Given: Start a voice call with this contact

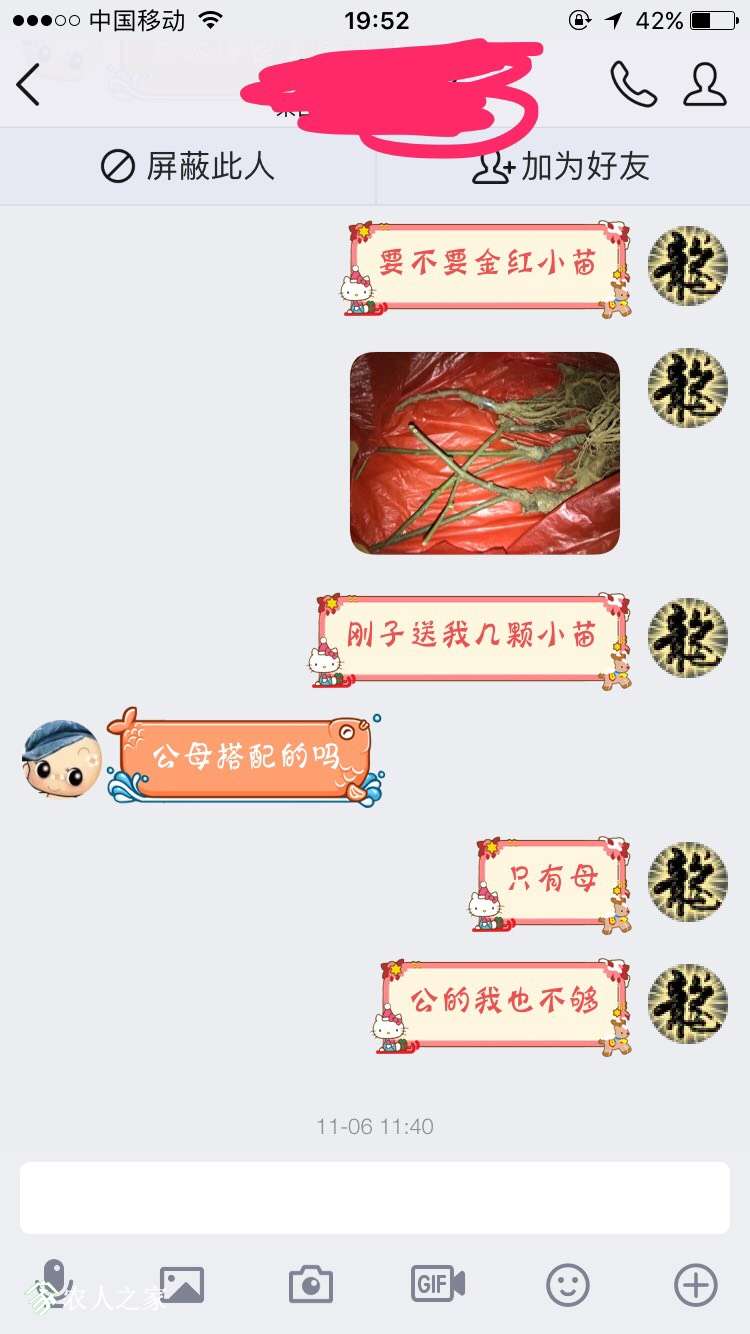Looking at the screenshot, I should (x=633, y=85).
